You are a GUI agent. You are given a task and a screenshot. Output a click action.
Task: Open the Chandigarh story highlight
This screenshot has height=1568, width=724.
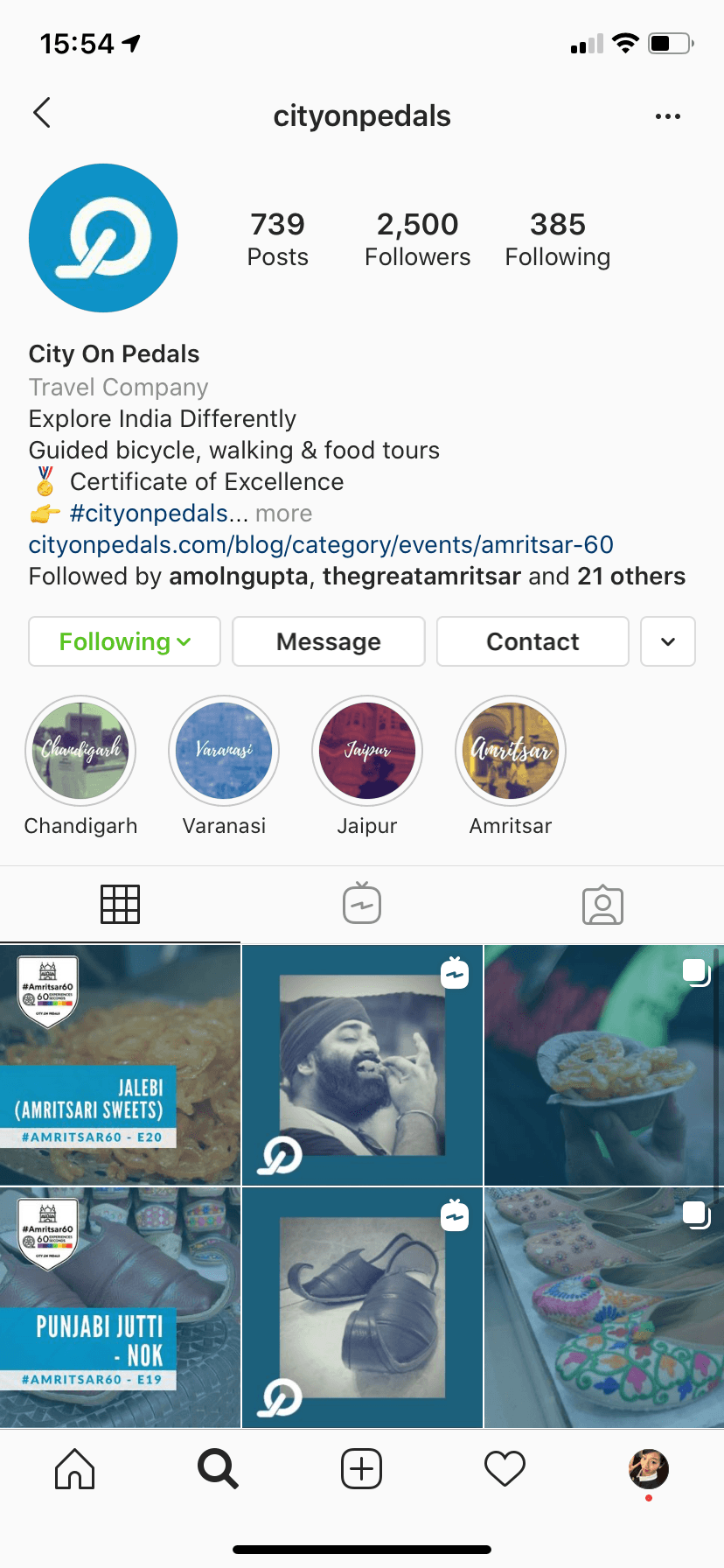[x=80, y=751]
